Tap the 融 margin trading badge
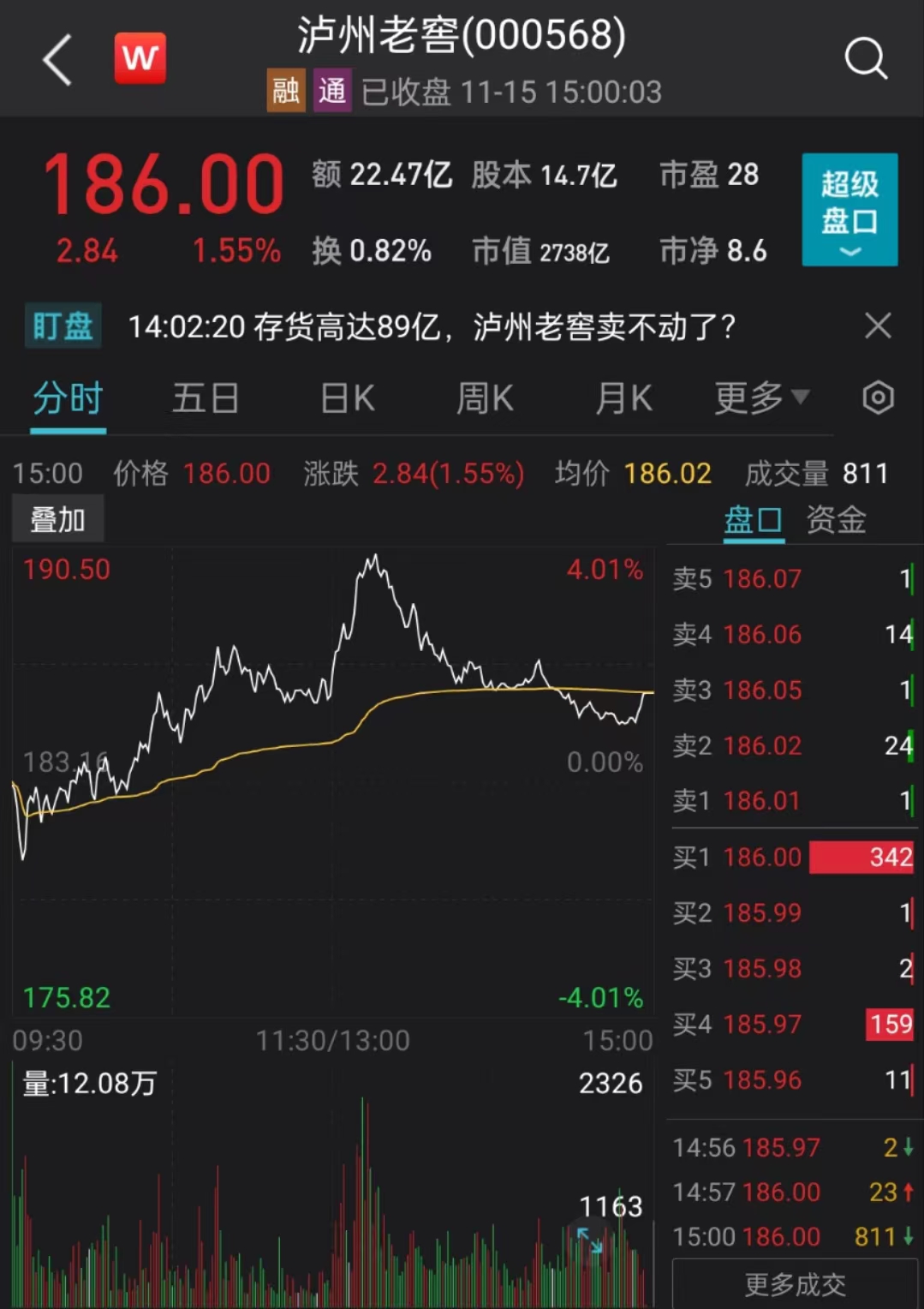The width and height of the screenshot is (924, 1309). pyautogui.click(x=285, y=90)
